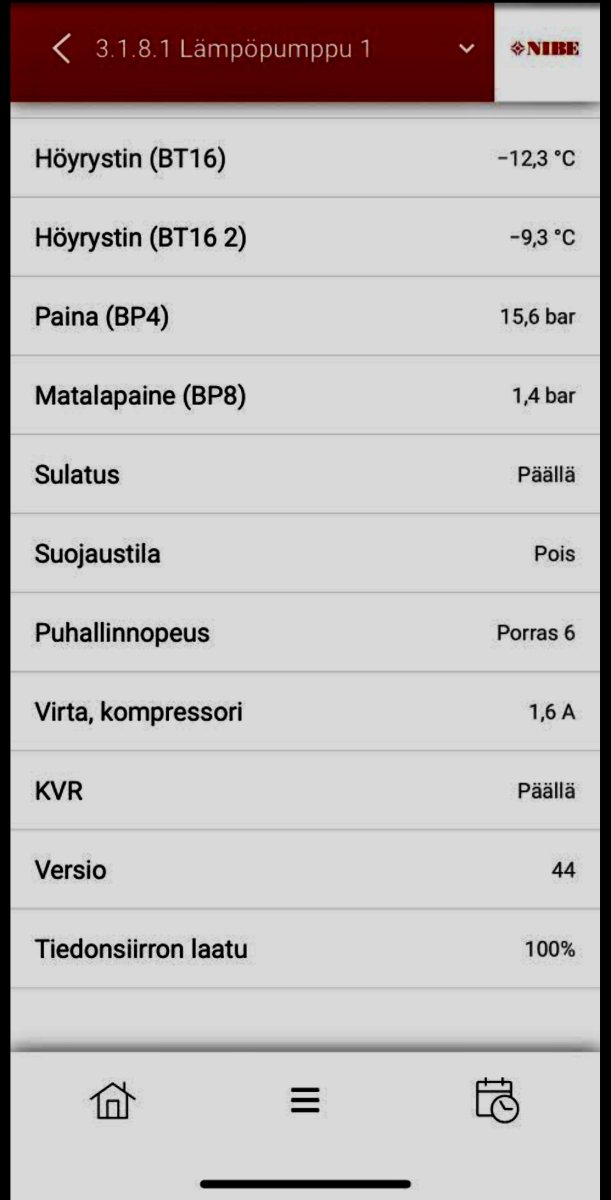611x1200 pixels.
Task: Go back from Lämpöpumppu 1
Action: click(62, 49)
